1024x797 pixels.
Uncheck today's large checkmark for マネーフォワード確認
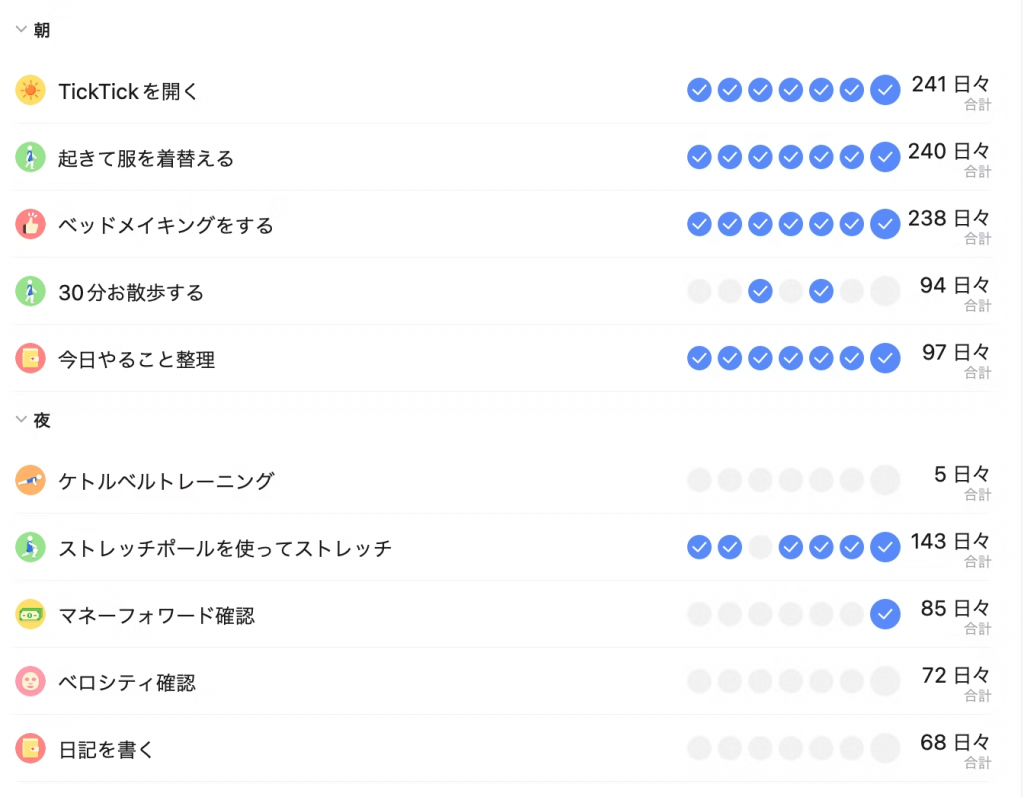(885, 614)
